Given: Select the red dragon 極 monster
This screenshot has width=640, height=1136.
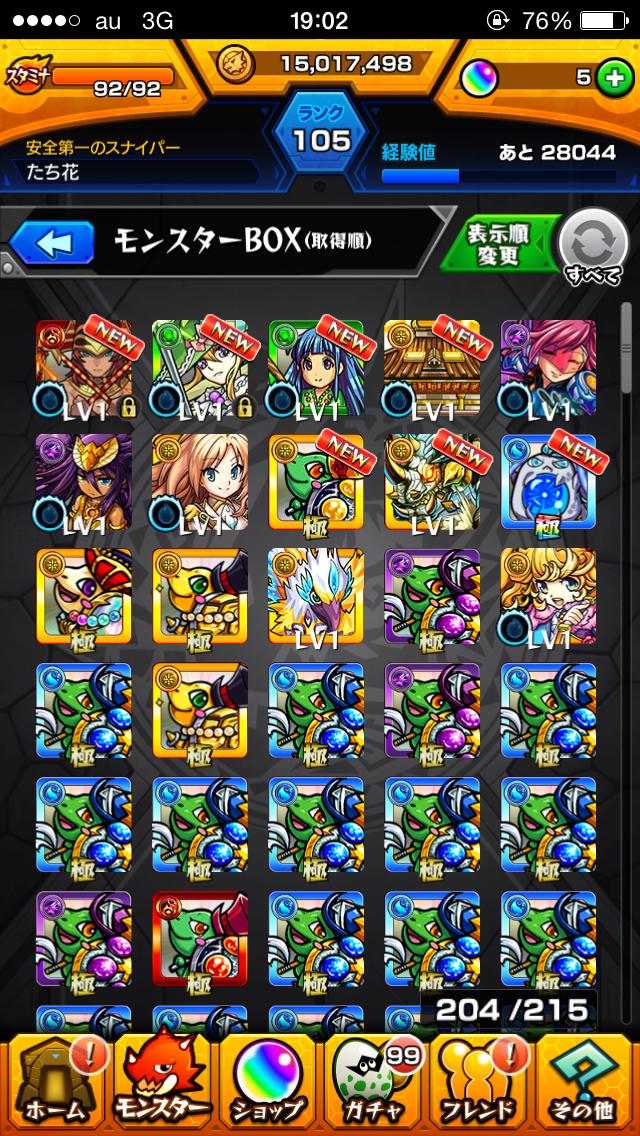Looking at the screenshot, I should pos(200,939).
